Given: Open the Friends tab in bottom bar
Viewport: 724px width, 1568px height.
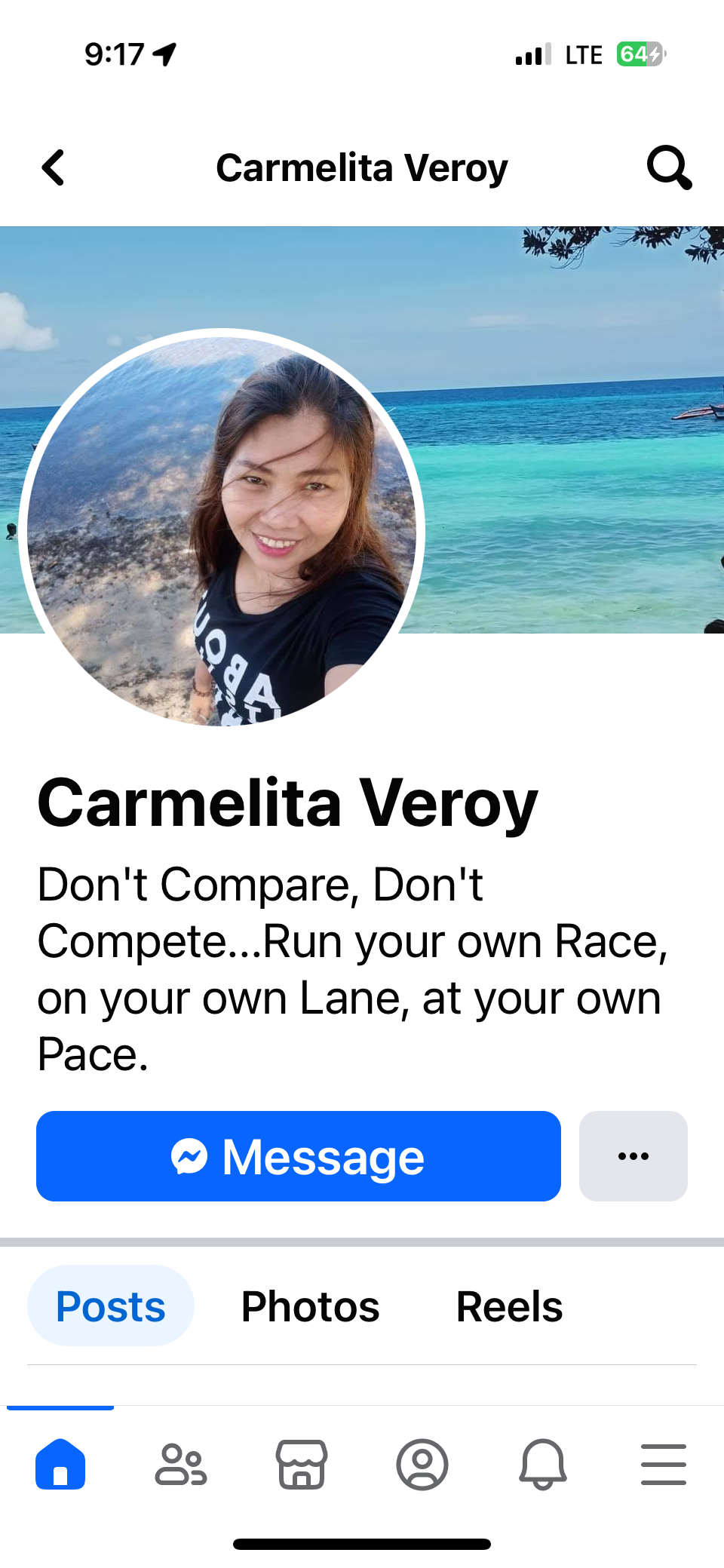Looking at the screenshot, I should (181, 1464).
